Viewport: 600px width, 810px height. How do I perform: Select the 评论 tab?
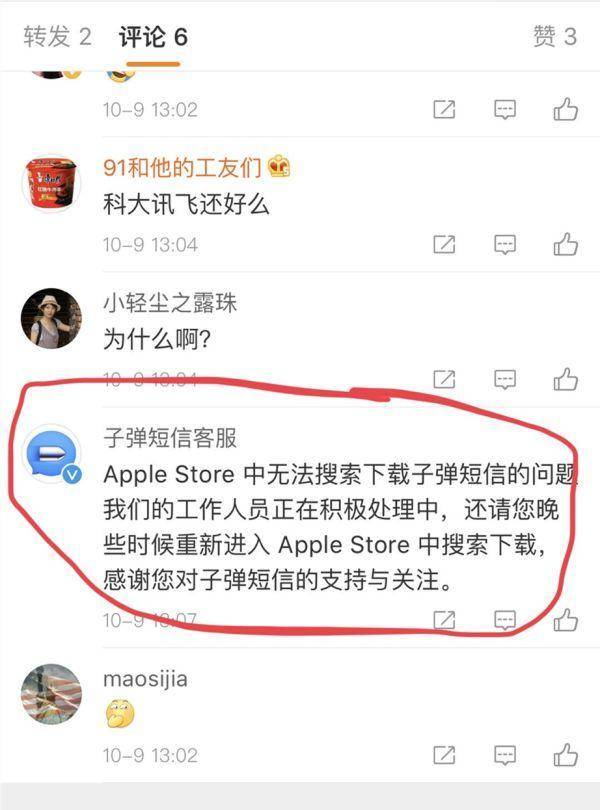[x=153, y=37]
